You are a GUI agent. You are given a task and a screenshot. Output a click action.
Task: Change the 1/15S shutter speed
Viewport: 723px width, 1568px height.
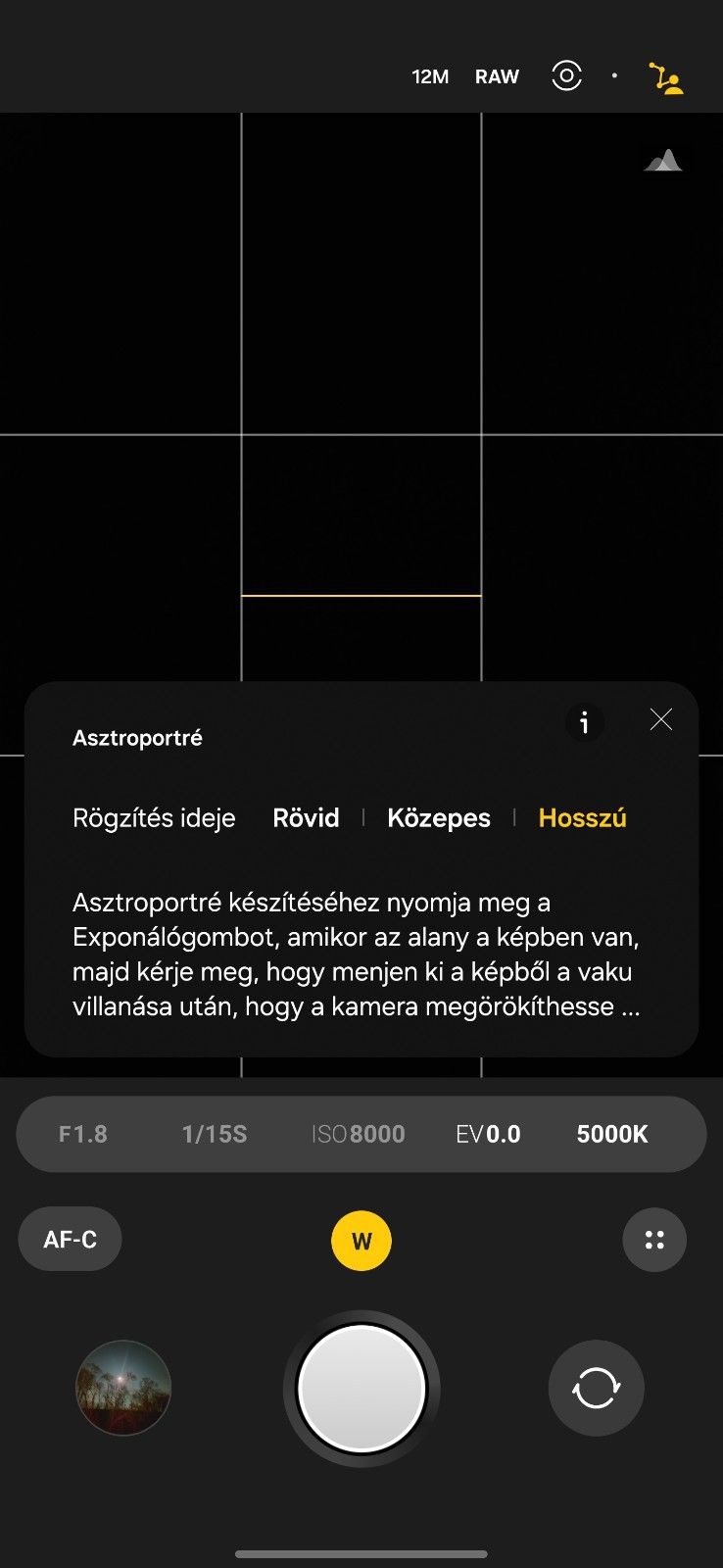coord(215,1134)
